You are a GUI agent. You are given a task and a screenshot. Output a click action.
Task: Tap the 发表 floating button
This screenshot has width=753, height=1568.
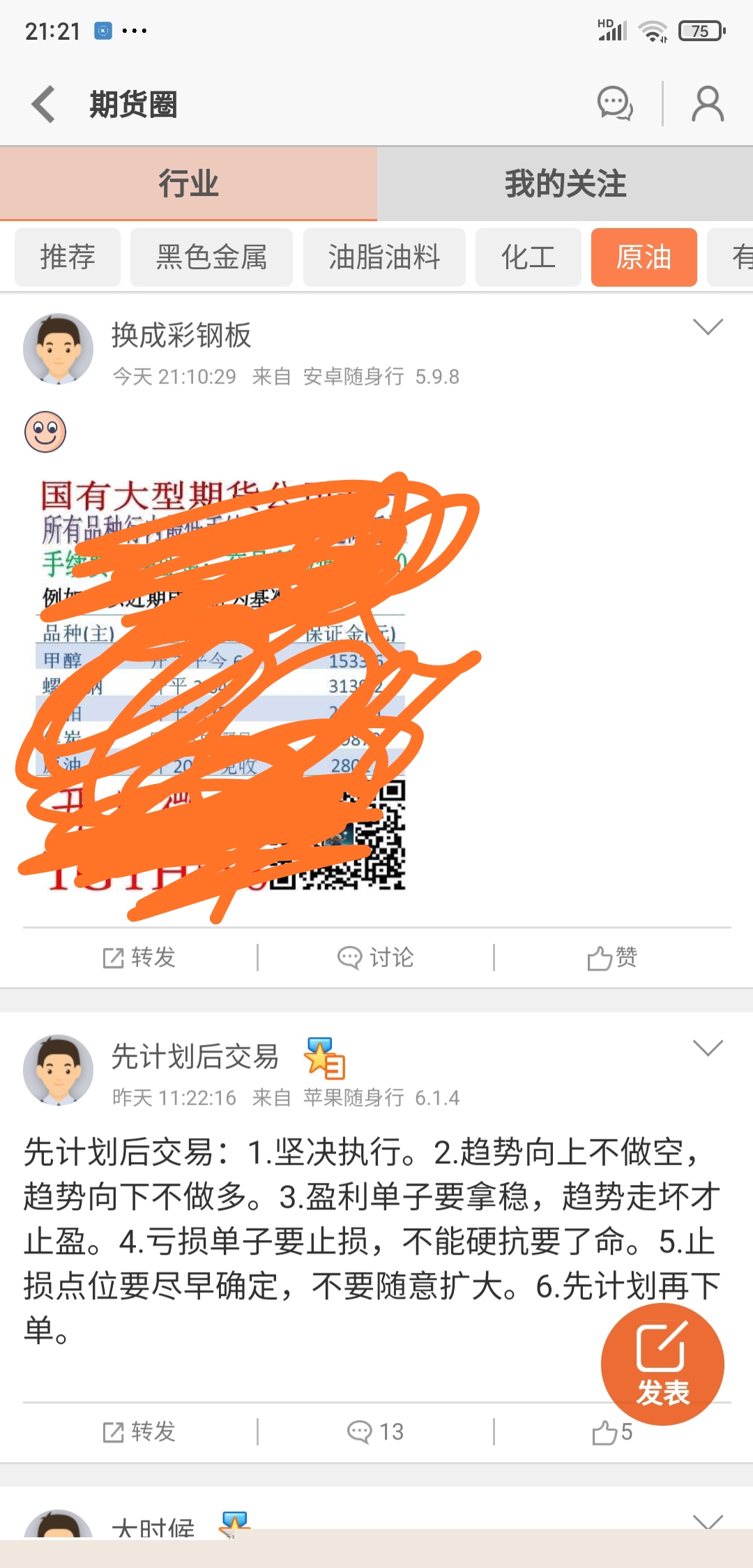pyautogui.click(x=662, y=1364)
